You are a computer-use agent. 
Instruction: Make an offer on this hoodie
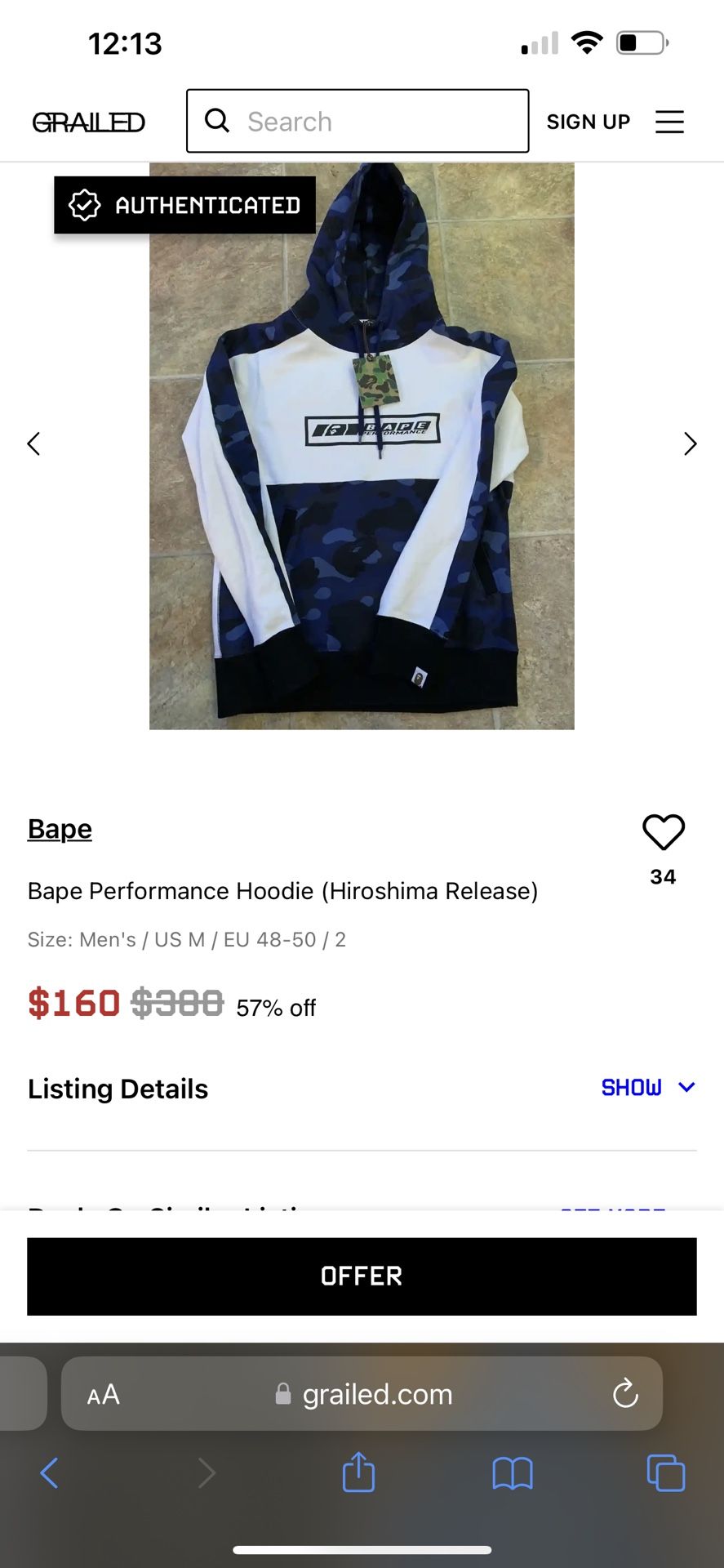362,1276
